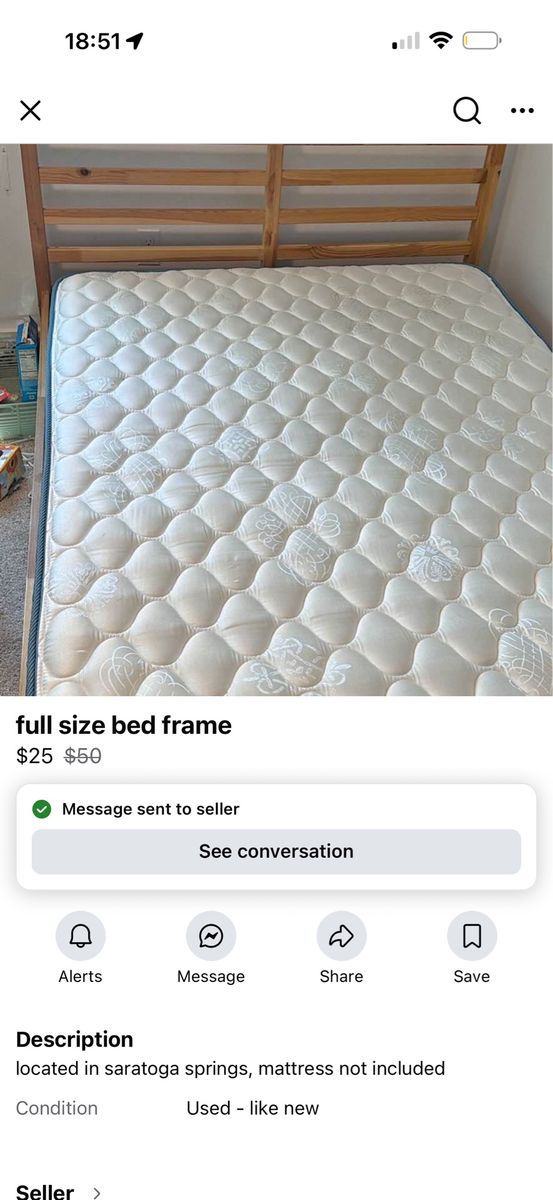View the bed frame photo full screen
The width and height of the screenshot is (553, 1200).
[276, 420]
